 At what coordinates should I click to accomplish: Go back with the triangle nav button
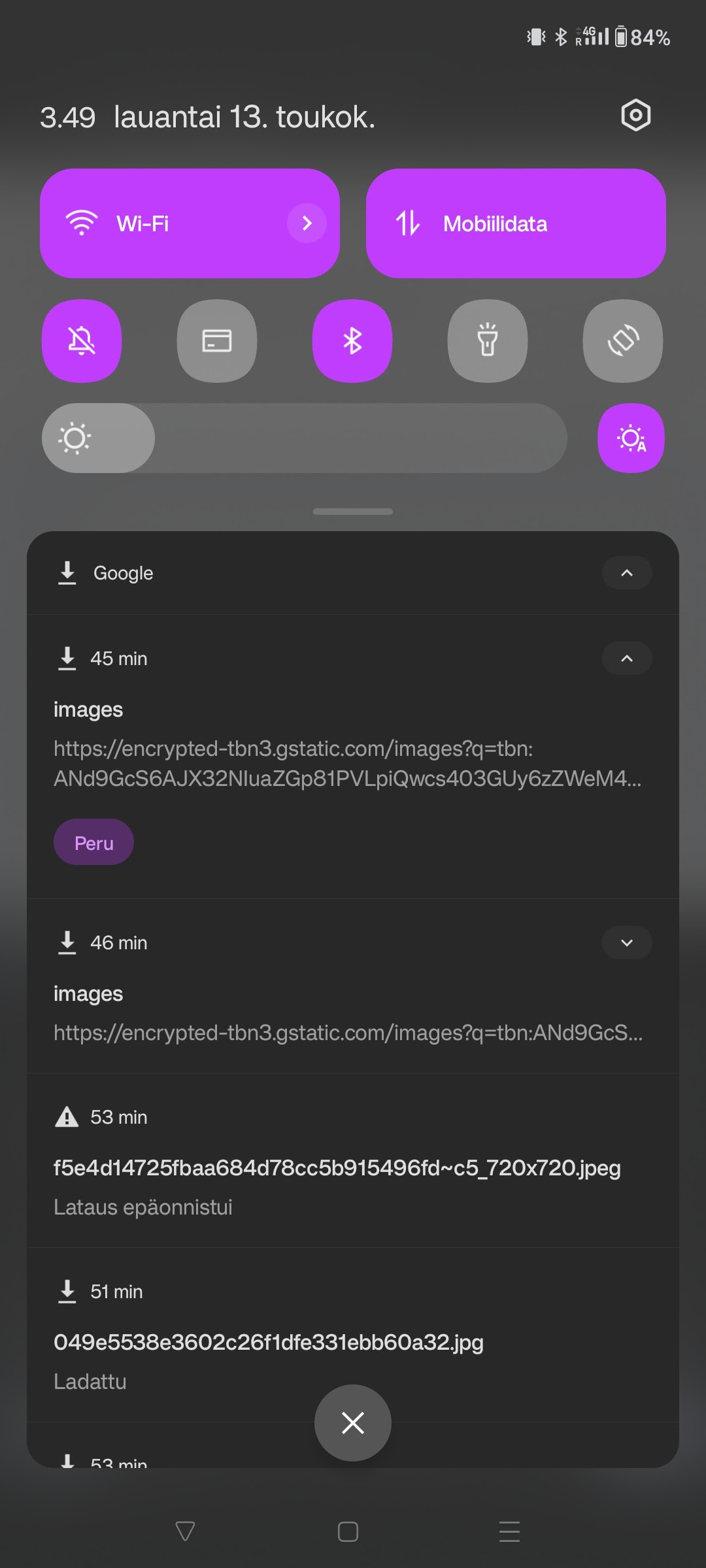(185, 1531)
